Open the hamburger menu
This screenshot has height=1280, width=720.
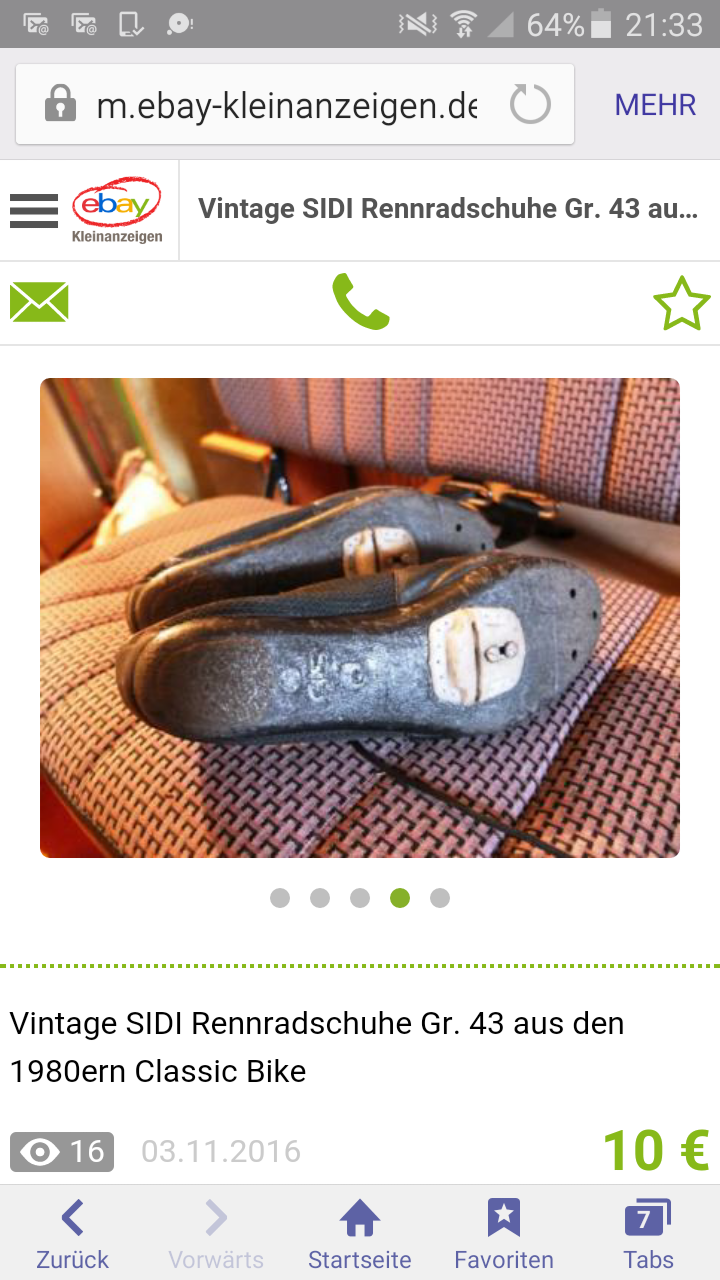[34, 210]
